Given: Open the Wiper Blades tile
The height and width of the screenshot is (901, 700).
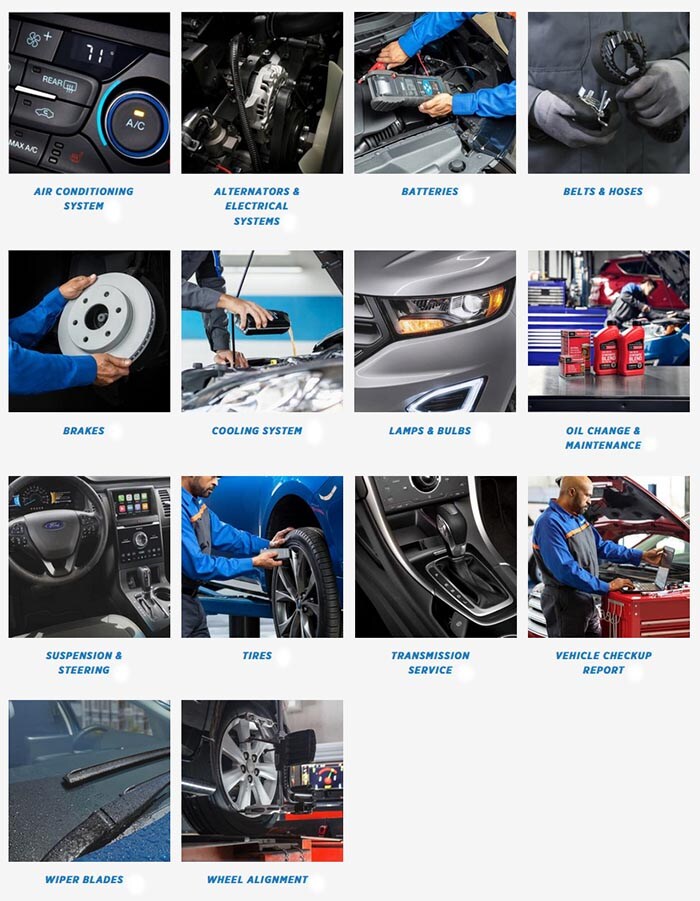Looking at the screenshot, I should [89, 780].
